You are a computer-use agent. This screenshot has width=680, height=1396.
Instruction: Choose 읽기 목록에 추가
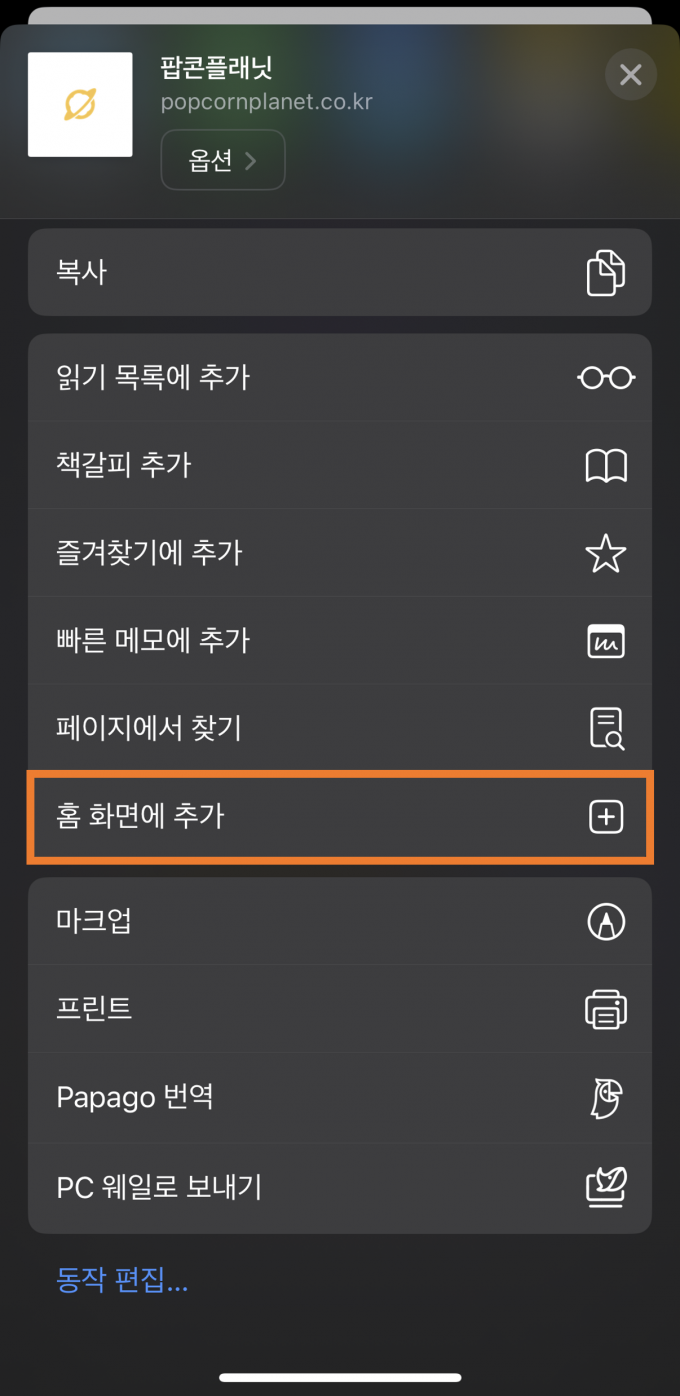(x=340, y=377)
